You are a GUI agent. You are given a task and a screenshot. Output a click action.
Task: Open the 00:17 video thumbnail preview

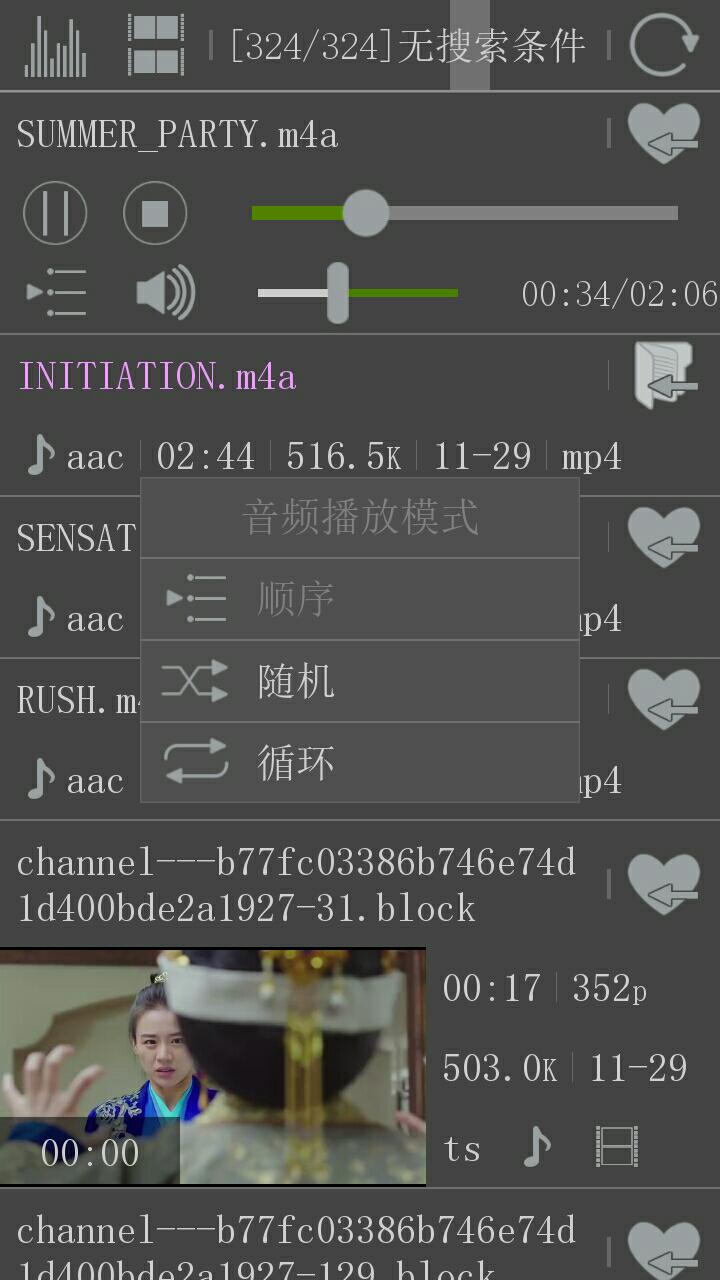tap(212, 1067)
